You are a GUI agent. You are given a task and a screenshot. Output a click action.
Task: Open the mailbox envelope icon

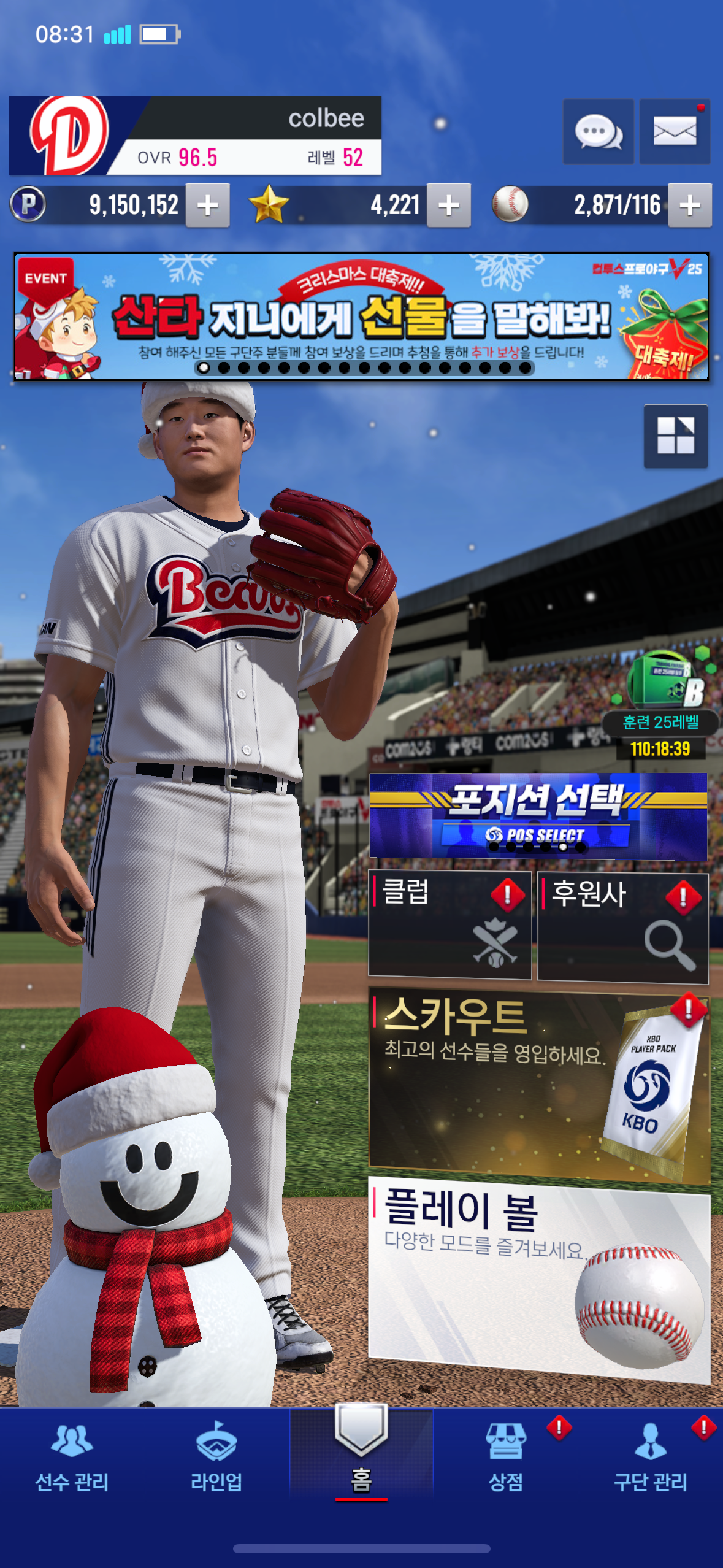pyautogui.click(x=675, y=131)
